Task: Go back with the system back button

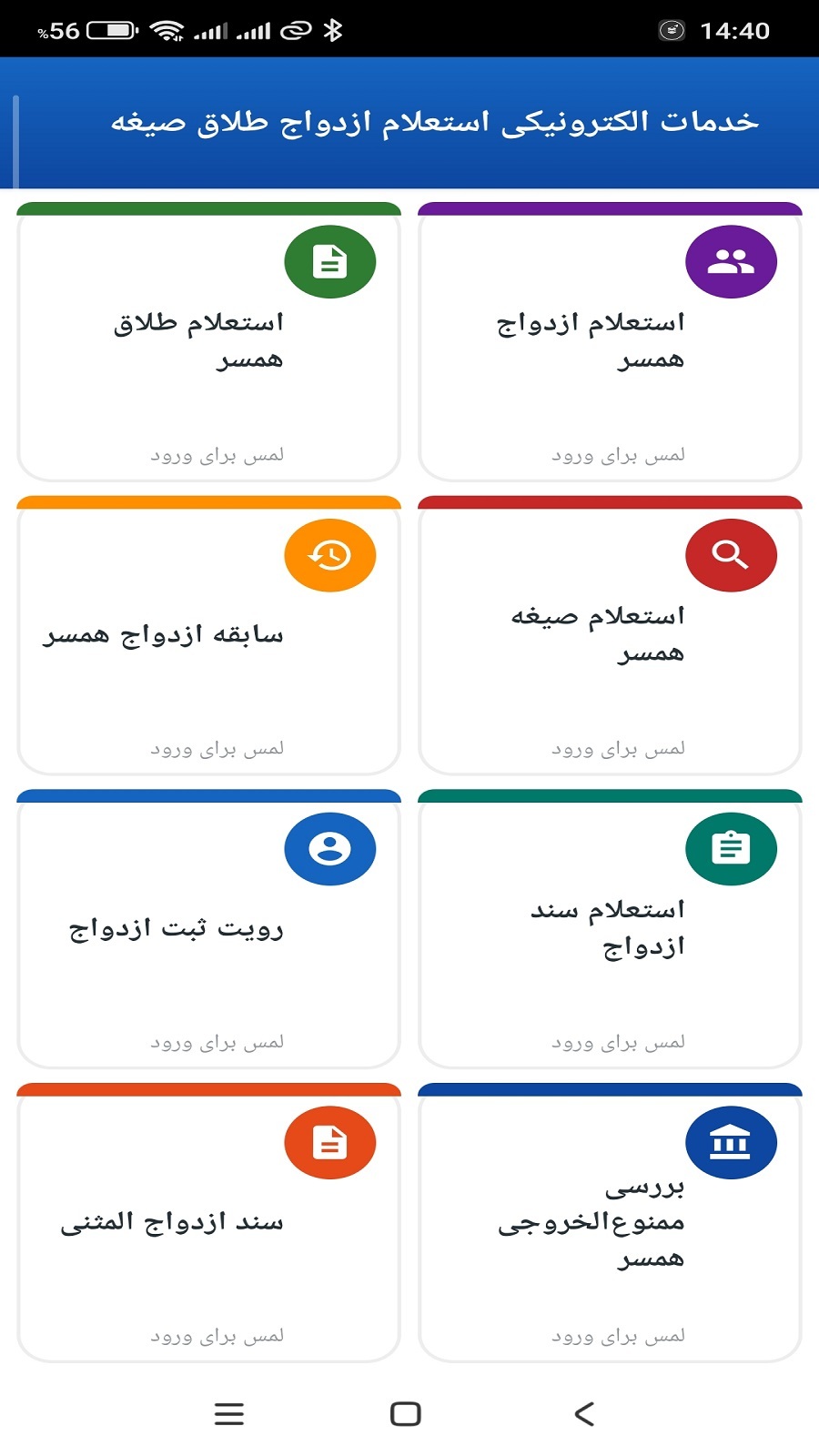Action: click(x=584, y=1413)
